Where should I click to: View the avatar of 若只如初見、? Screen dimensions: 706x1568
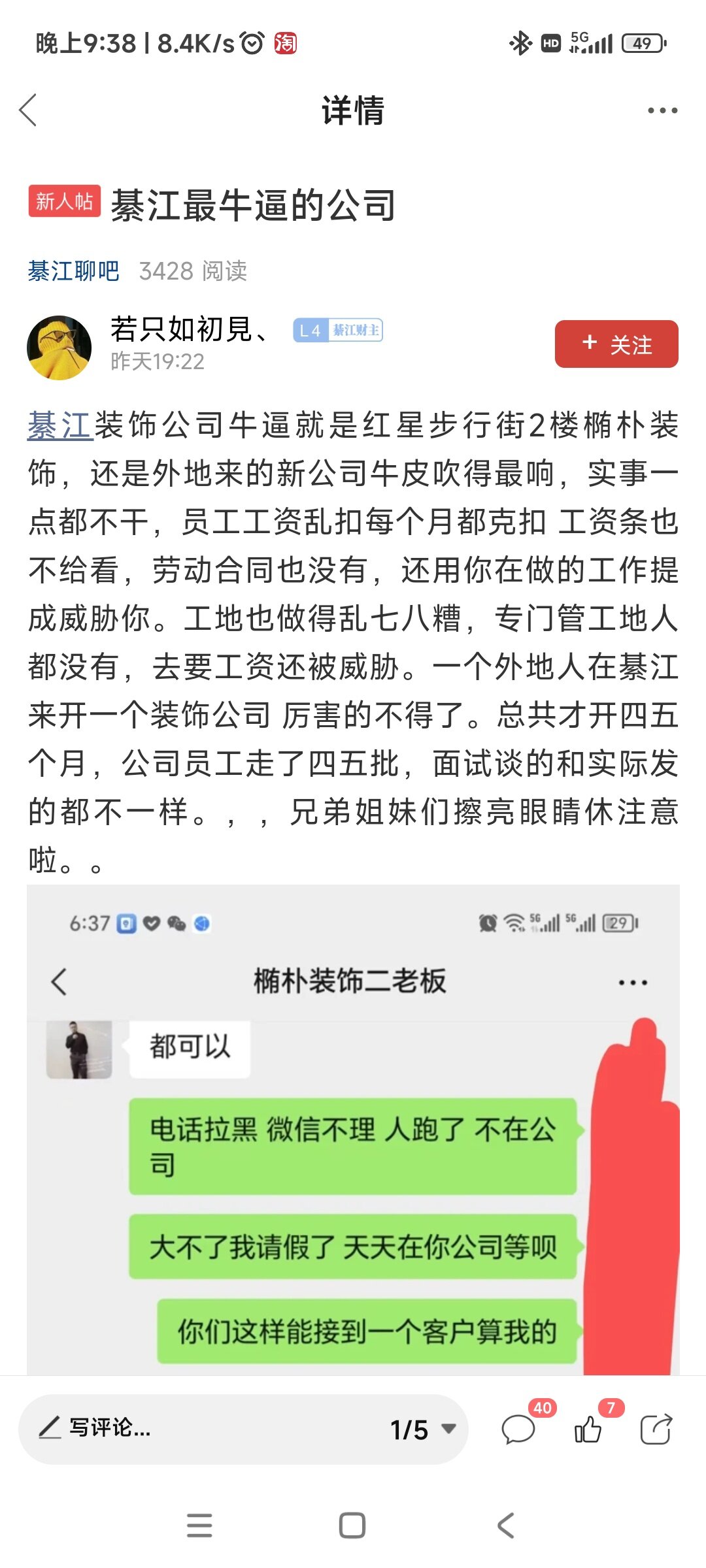[x=59, y=347]
